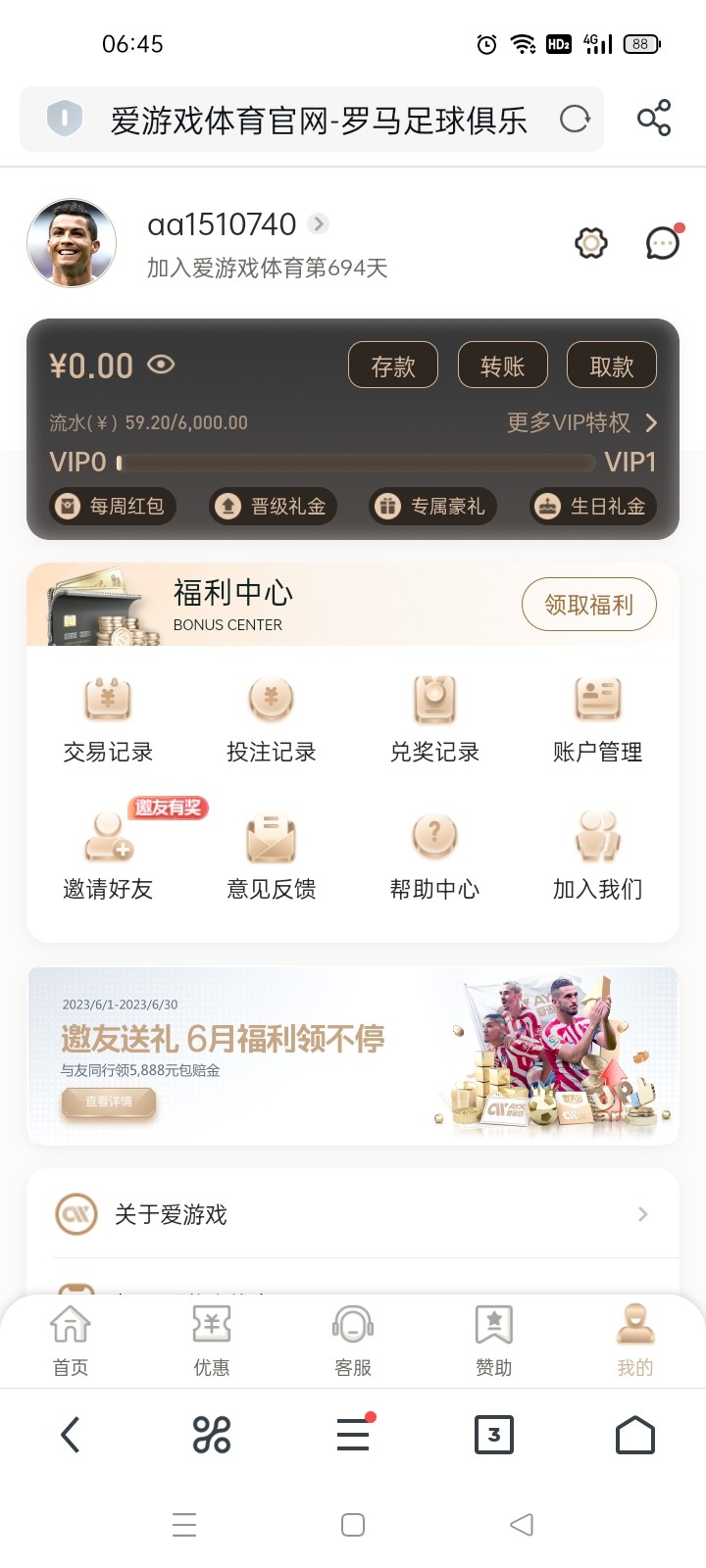Open the 帮助中心 help center icon
Image resolution: width=706 pixels, height=1568 pixels.
pyautogui.click(x=434, y=856)
